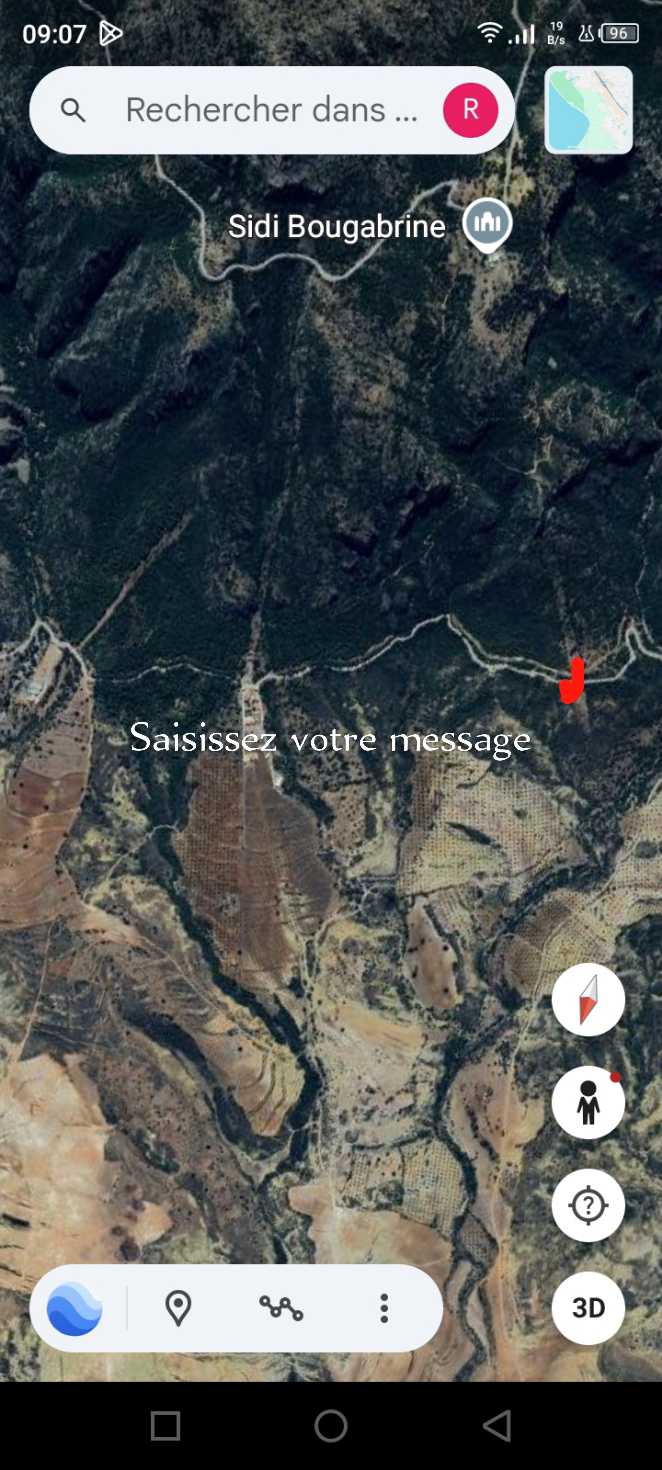This screenshot has height=1470, width=662.
Task: Open the three-dot overflow menu
Action: [x=384, y=1308]
